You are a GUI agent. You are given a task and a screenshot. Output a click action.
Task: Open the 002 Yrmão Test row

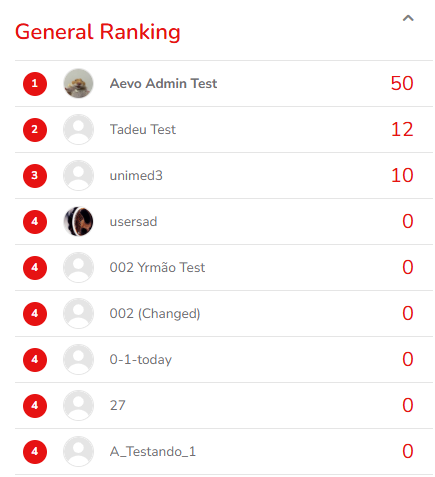coord(224,268)
